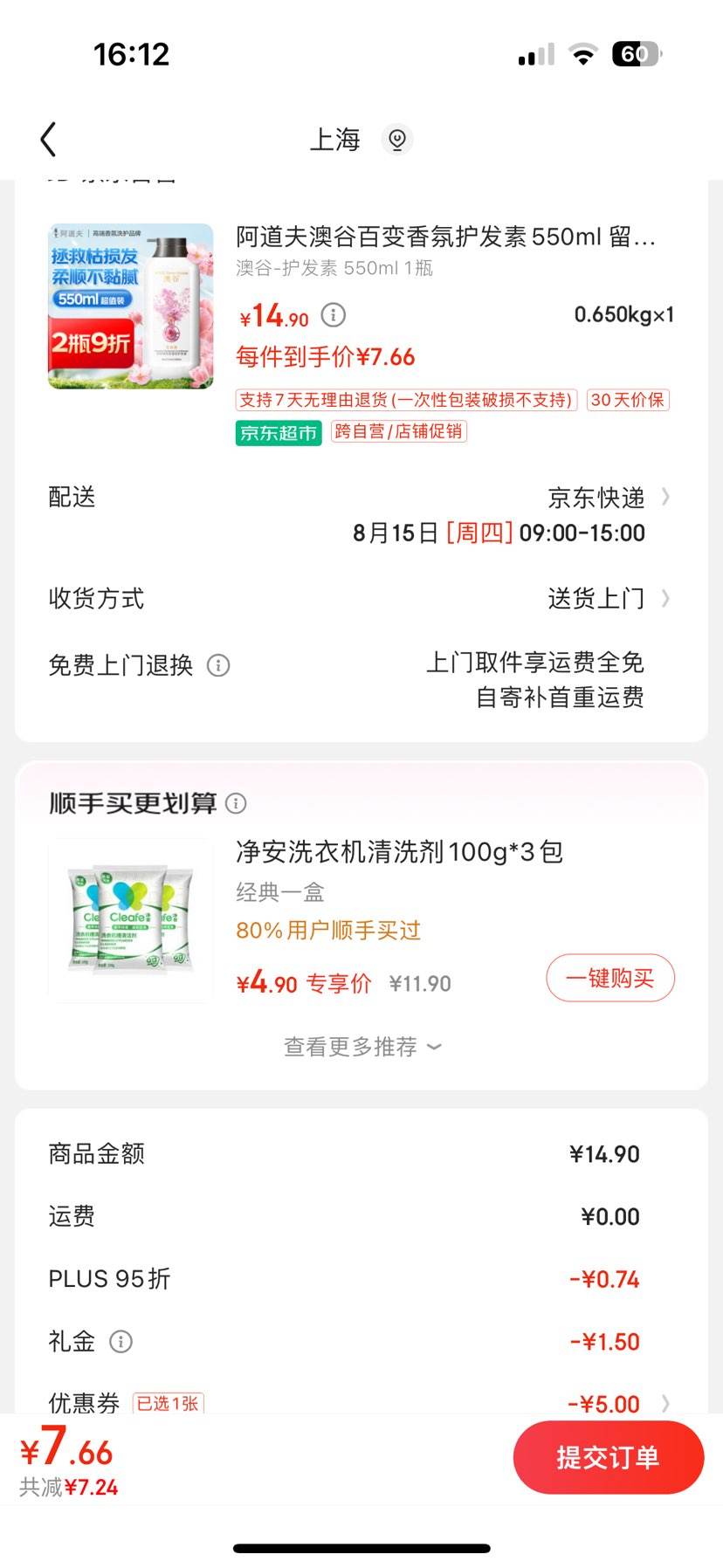
Task: Click the 已选1张 coupon label
Action: click(169, 1403)
